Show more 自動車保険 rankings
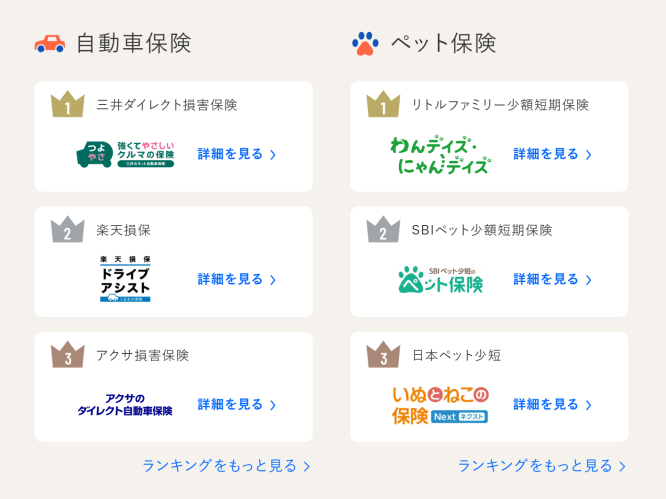 click(226, 465)
